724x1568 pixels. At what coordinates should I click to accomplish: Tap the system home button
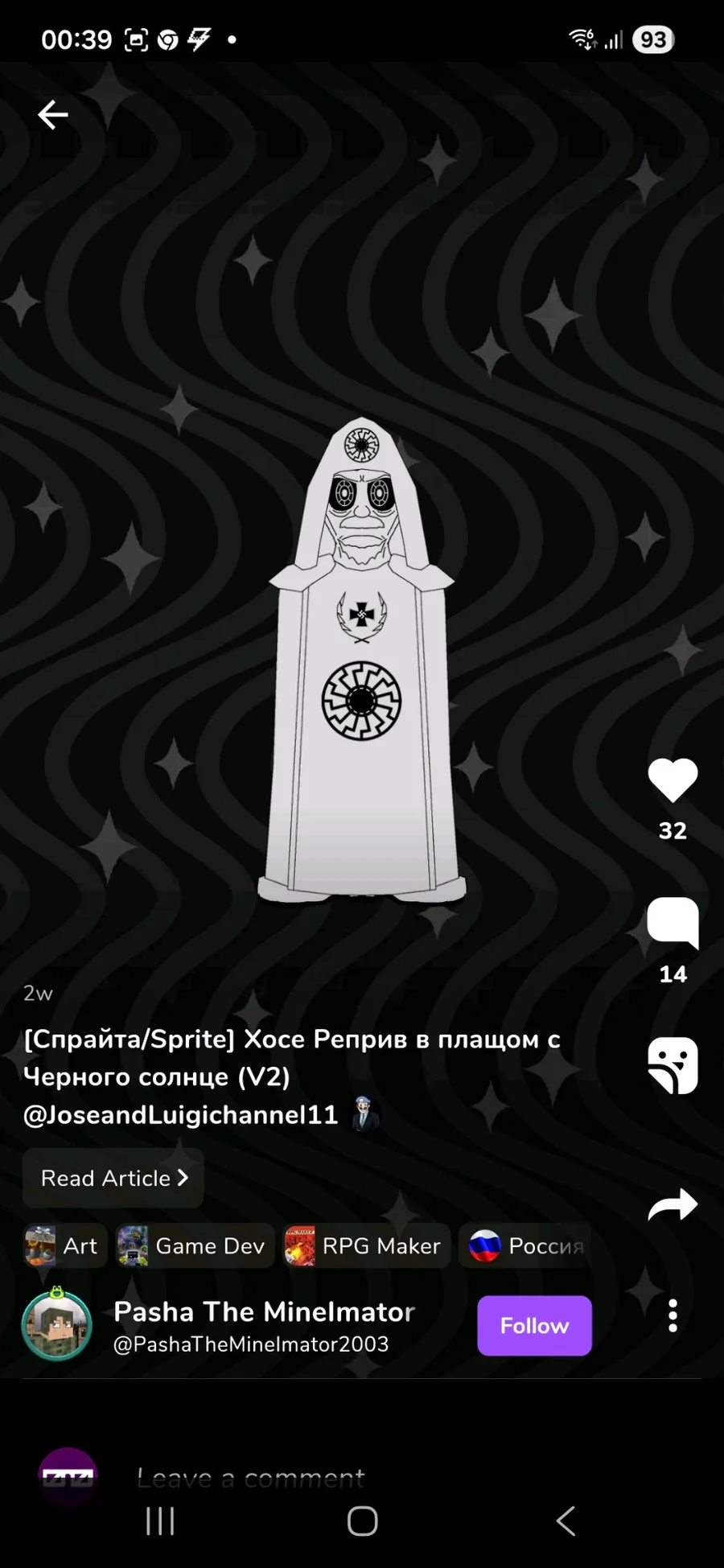coord(362,1521)
